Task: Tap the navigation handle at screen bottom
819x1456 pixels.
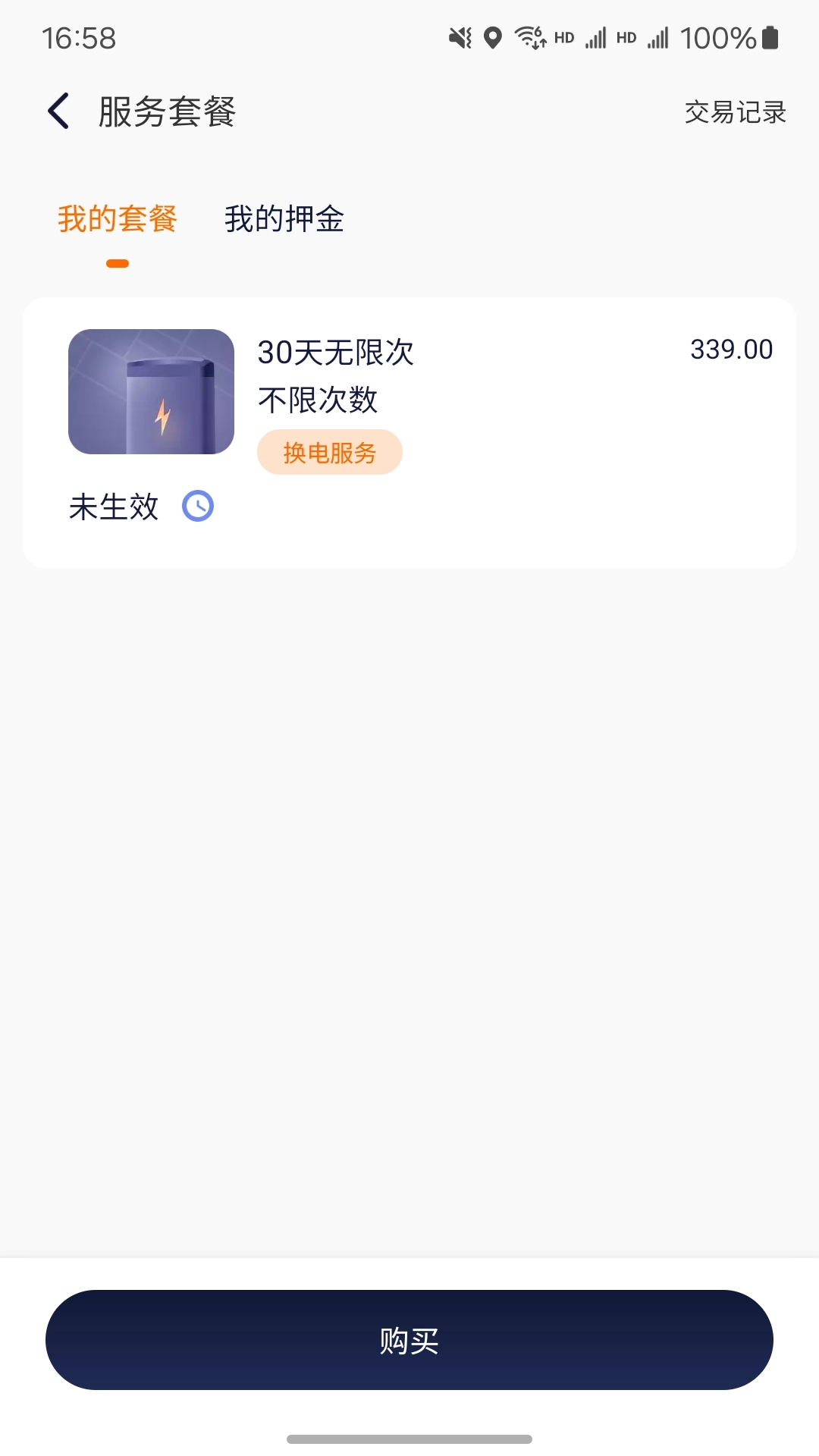Action: tap(409, 1439)
